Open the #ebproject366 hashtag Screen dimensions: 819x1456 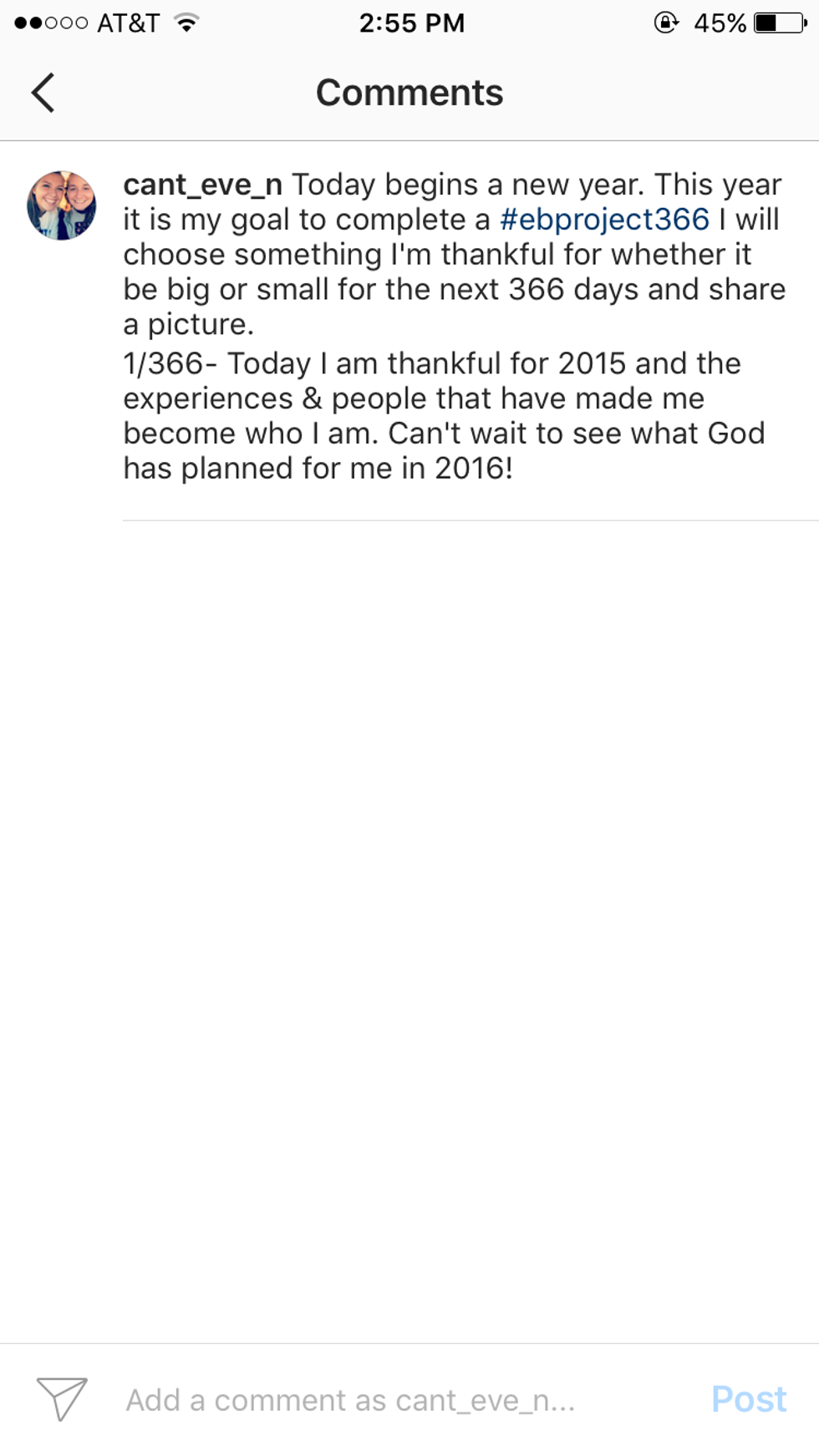(604, 220)
